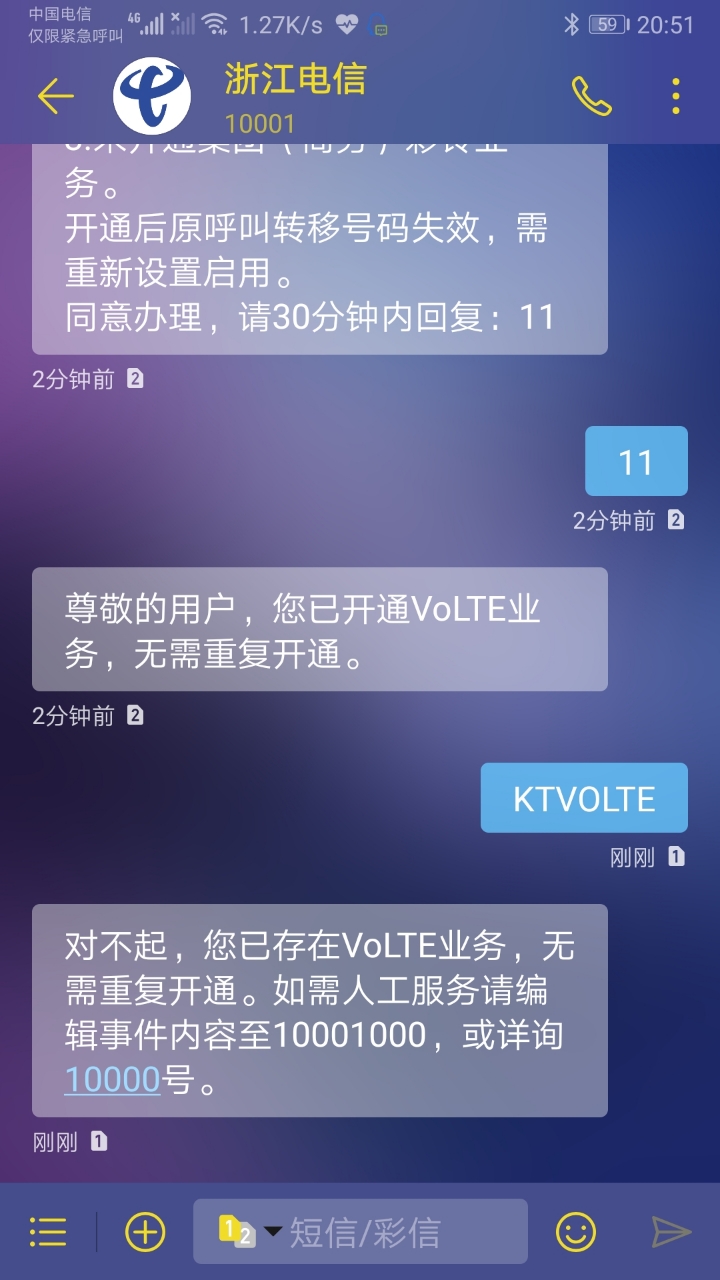The height and width of the screenshot is (1280, 720).
Task: Select the VoLTE duplicate activation message bubble
Action: pyautogui.click(x=318, y=630)
